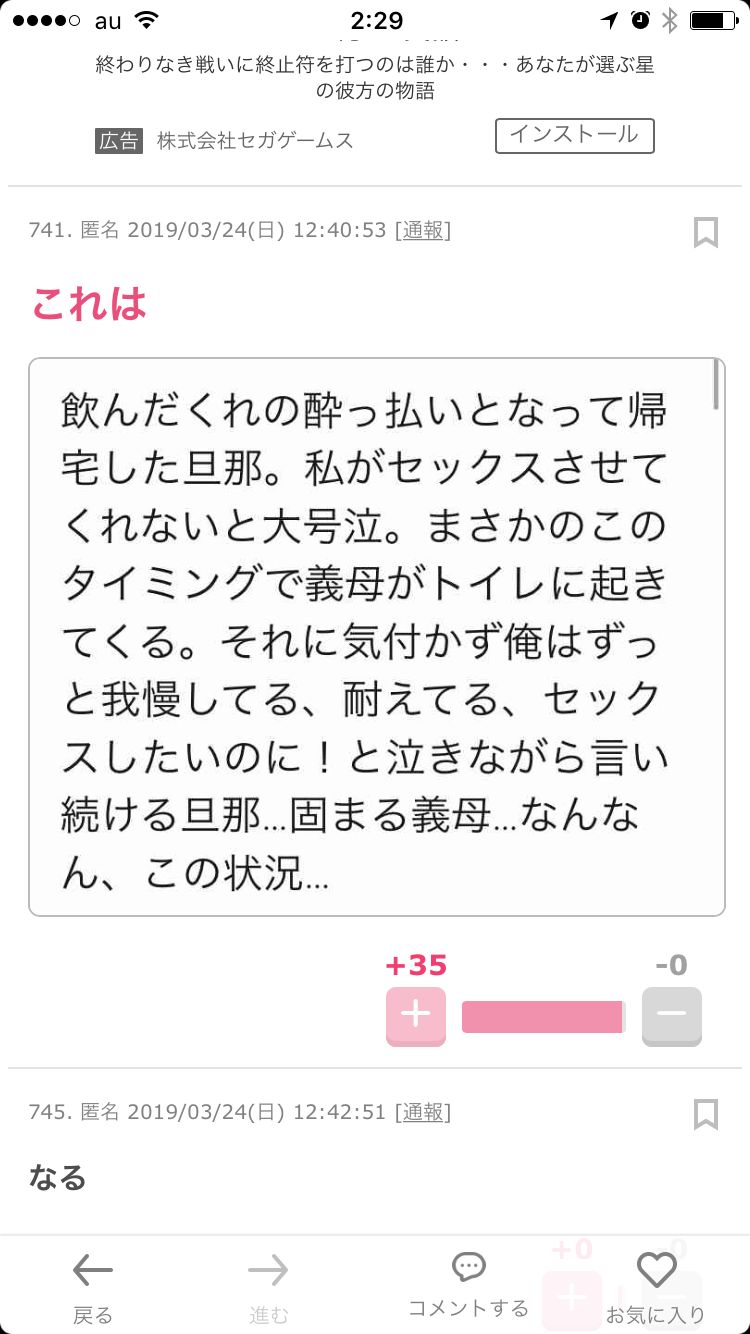Upvote comment 741 with the plus button
Screen dimensions: 750x1334
coord(416,1016)
